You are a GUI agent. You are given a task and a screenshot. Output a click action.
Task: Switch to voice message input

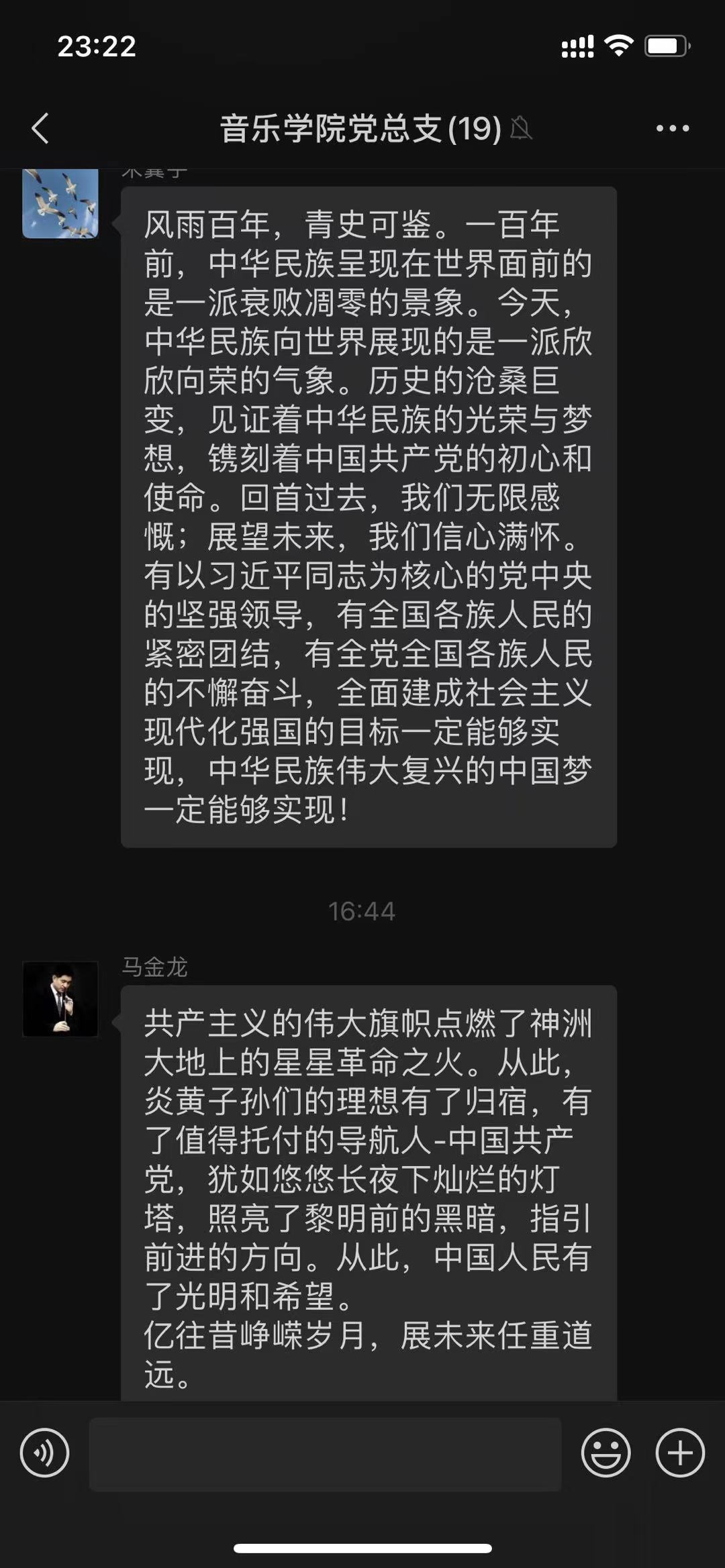coord(44,1453)
